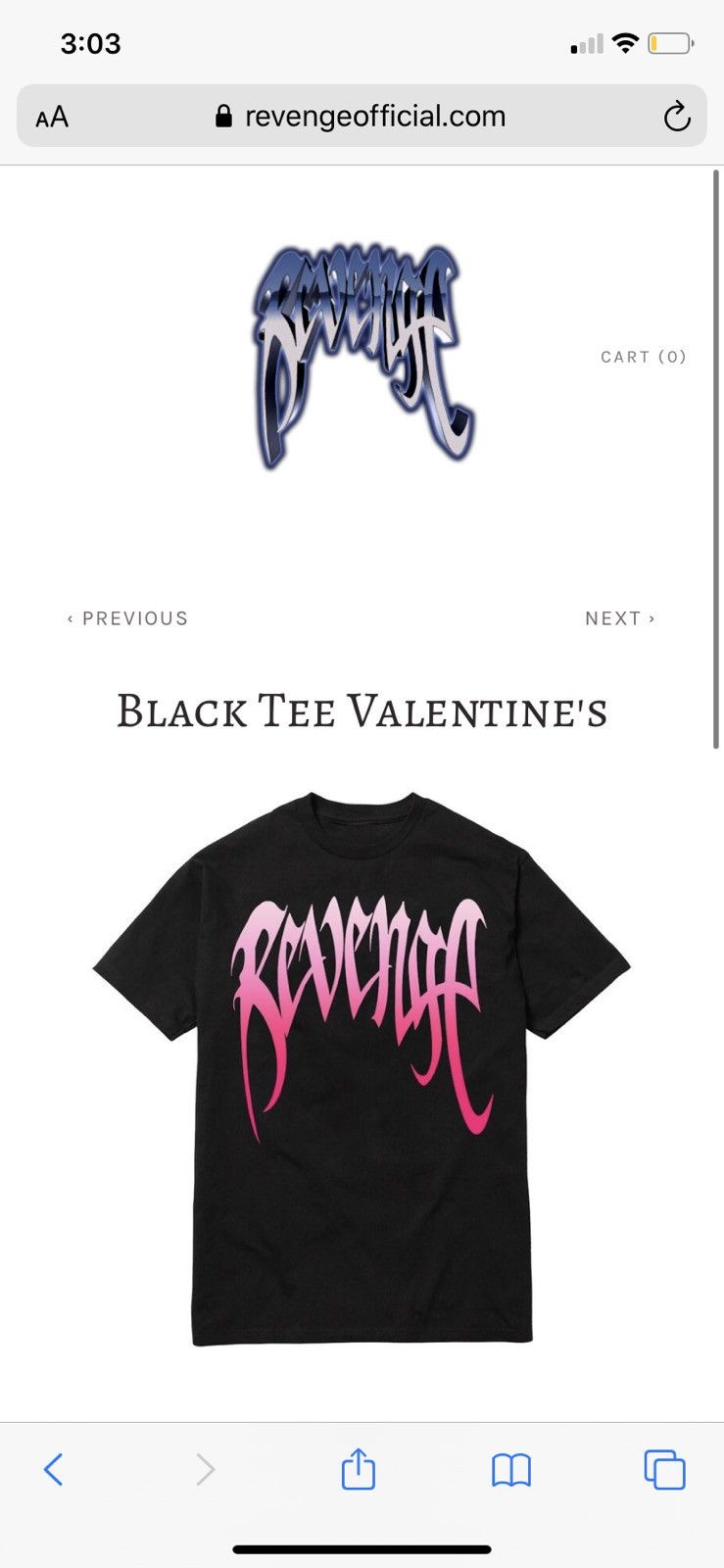The width and height of the screenshot is (724, 1568).
Task: Open Safari bookmarks
Action: point(510,1469)
